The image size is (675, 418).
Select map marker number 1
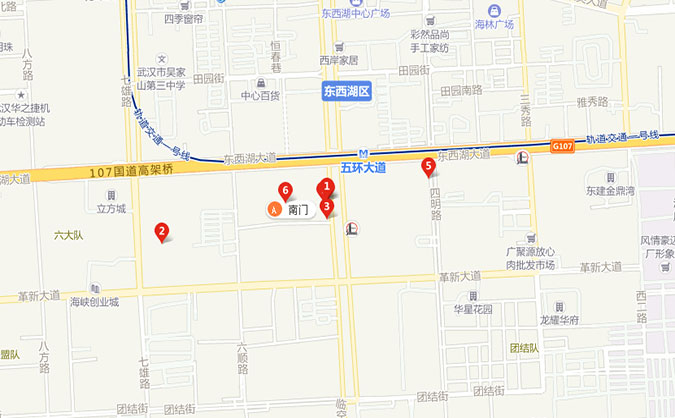(325, 187)
